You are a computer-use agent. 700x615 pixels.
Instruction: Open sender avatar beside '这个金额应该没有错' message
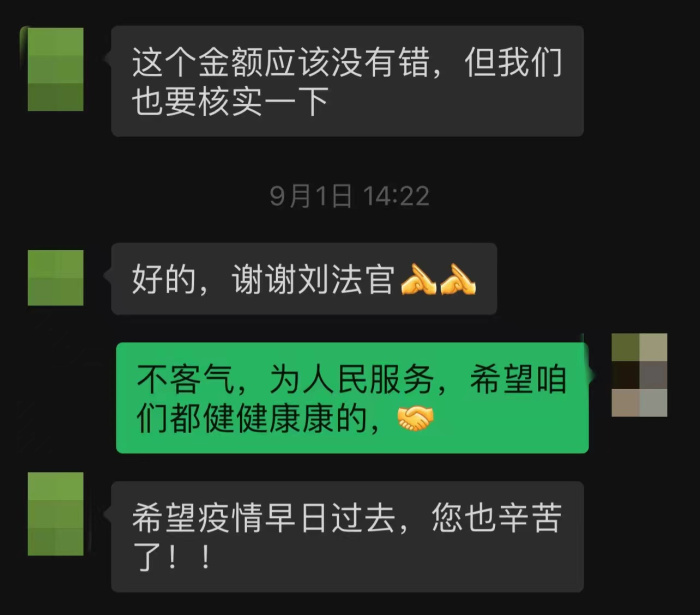point(56,70)
